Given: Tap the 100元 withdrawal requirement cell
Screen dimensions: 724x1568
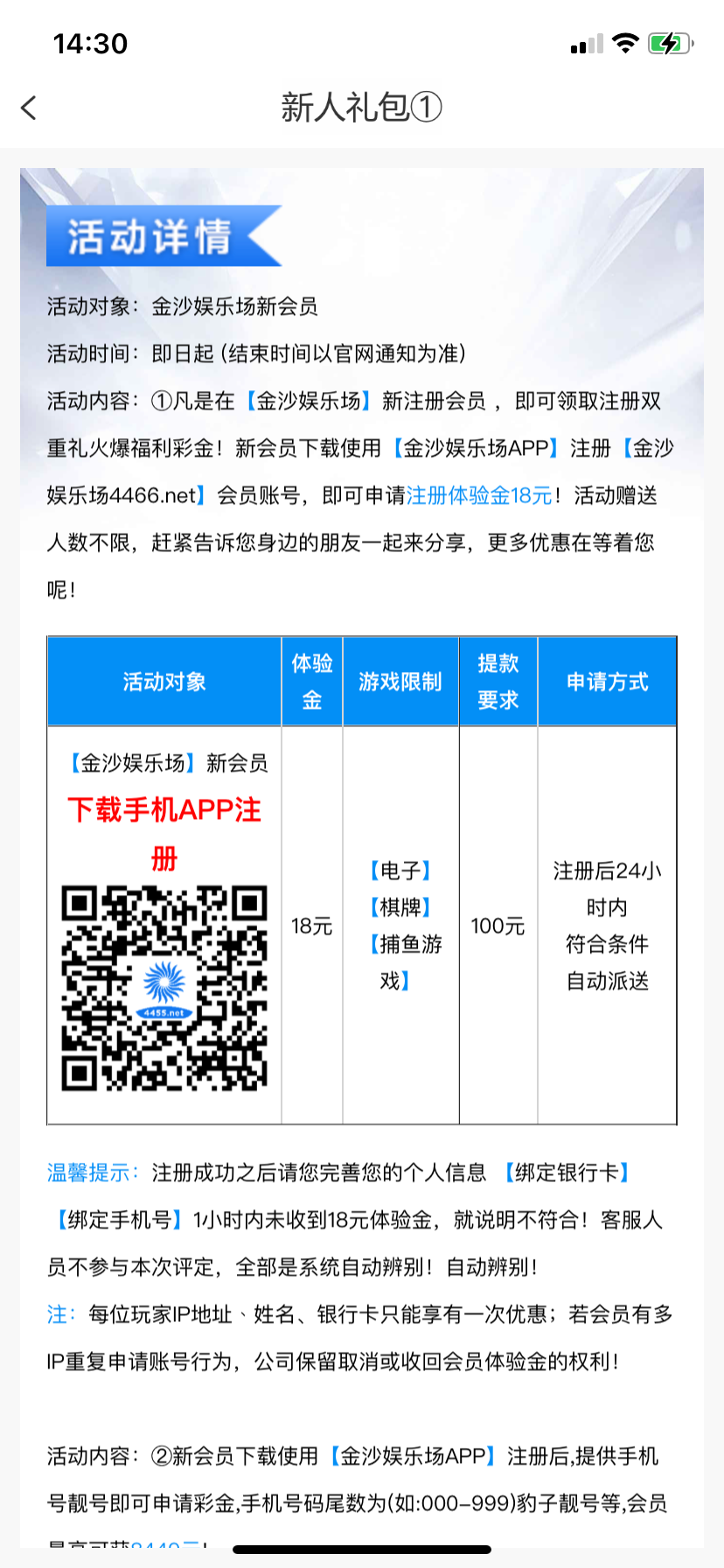Looking at the screenshot, I should (498, 926).
